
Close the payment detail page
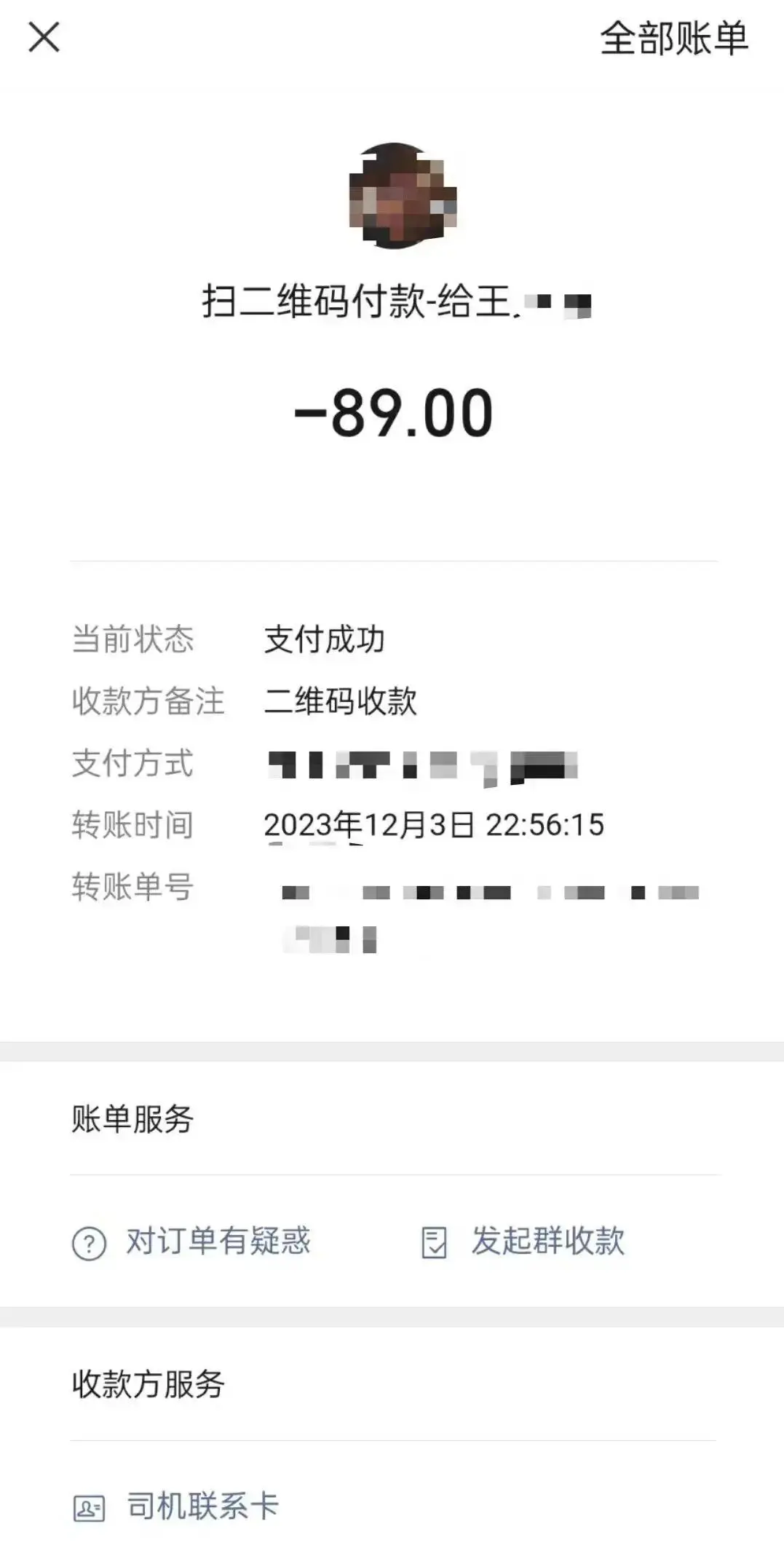point(44,37)
